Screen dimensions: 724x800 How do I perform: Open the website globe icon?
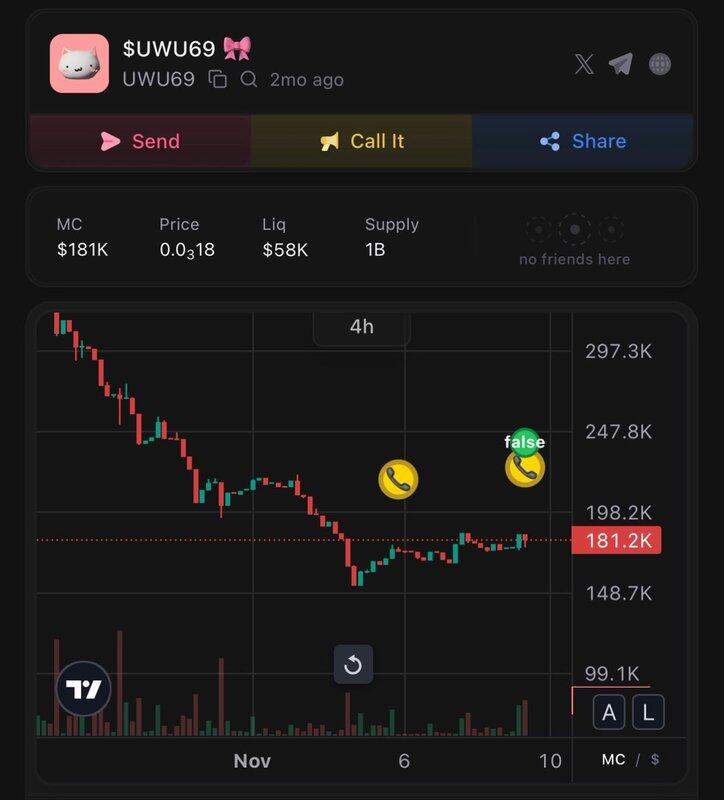[x=660, y=64]
